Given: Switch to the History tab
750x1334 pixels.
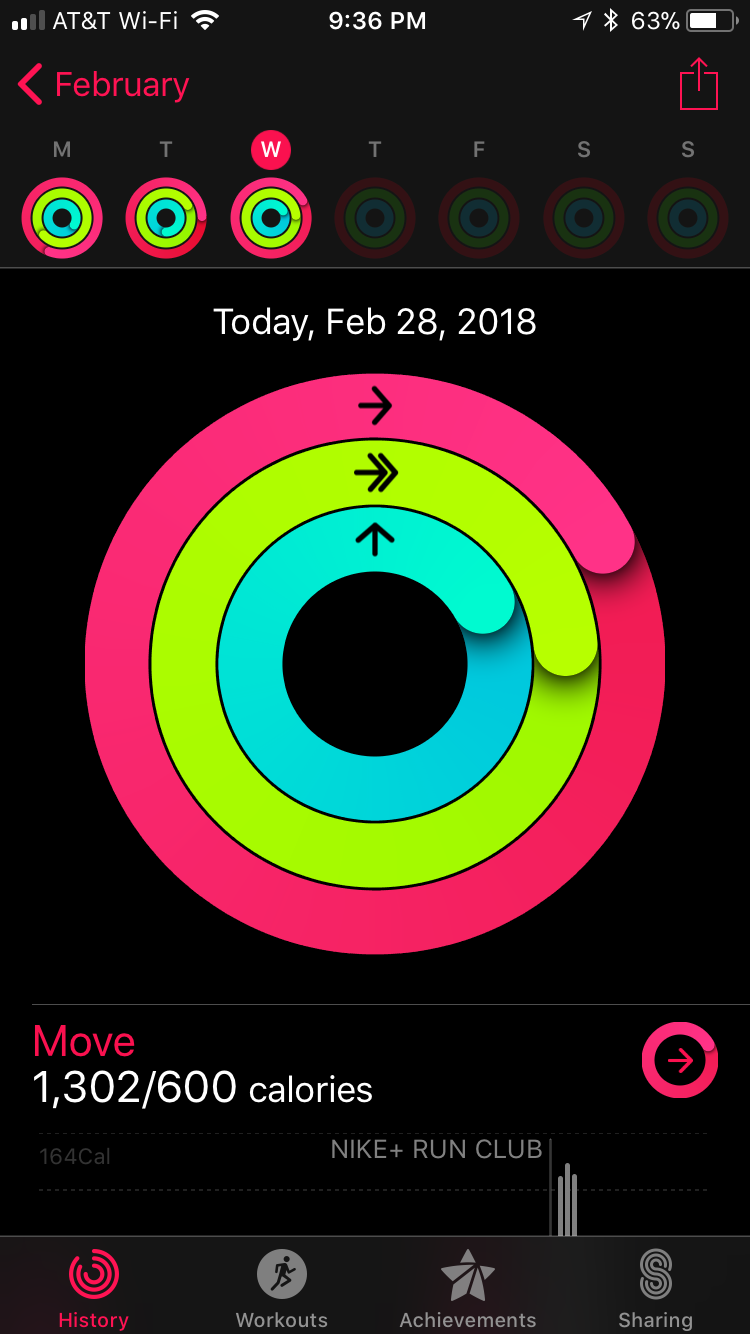Looking at the screenshot, I should (93, 1288).
